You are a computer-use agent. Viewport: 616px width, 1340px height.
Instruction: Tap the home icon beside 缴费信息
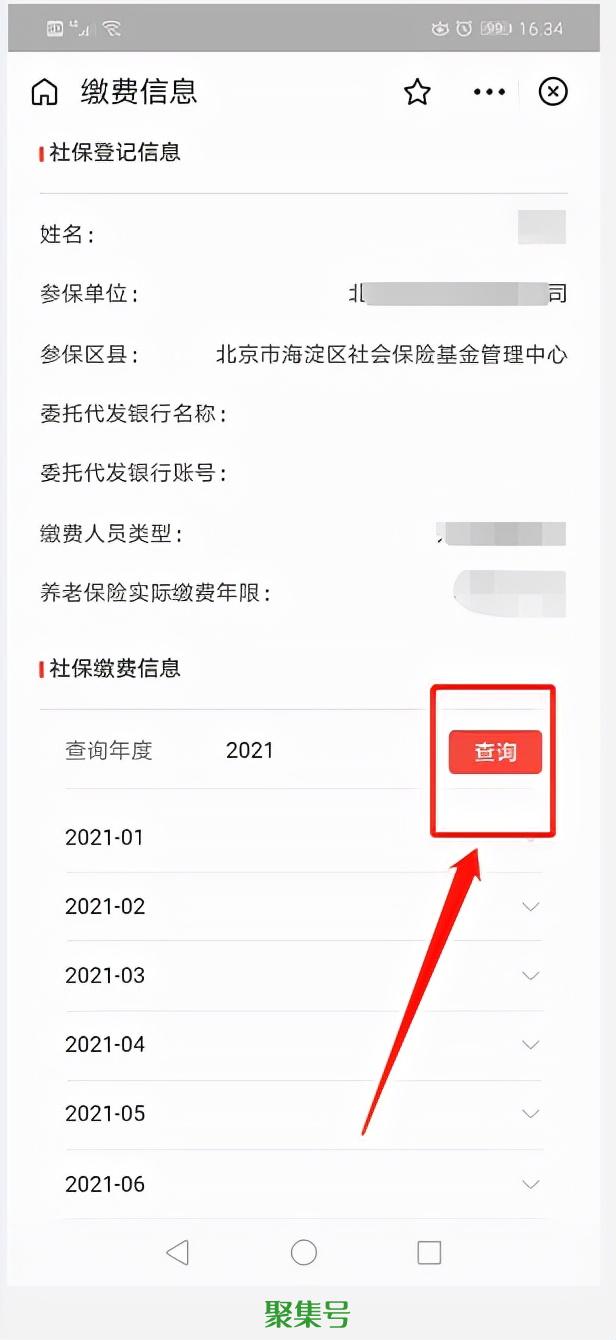(x=45, y=92)
